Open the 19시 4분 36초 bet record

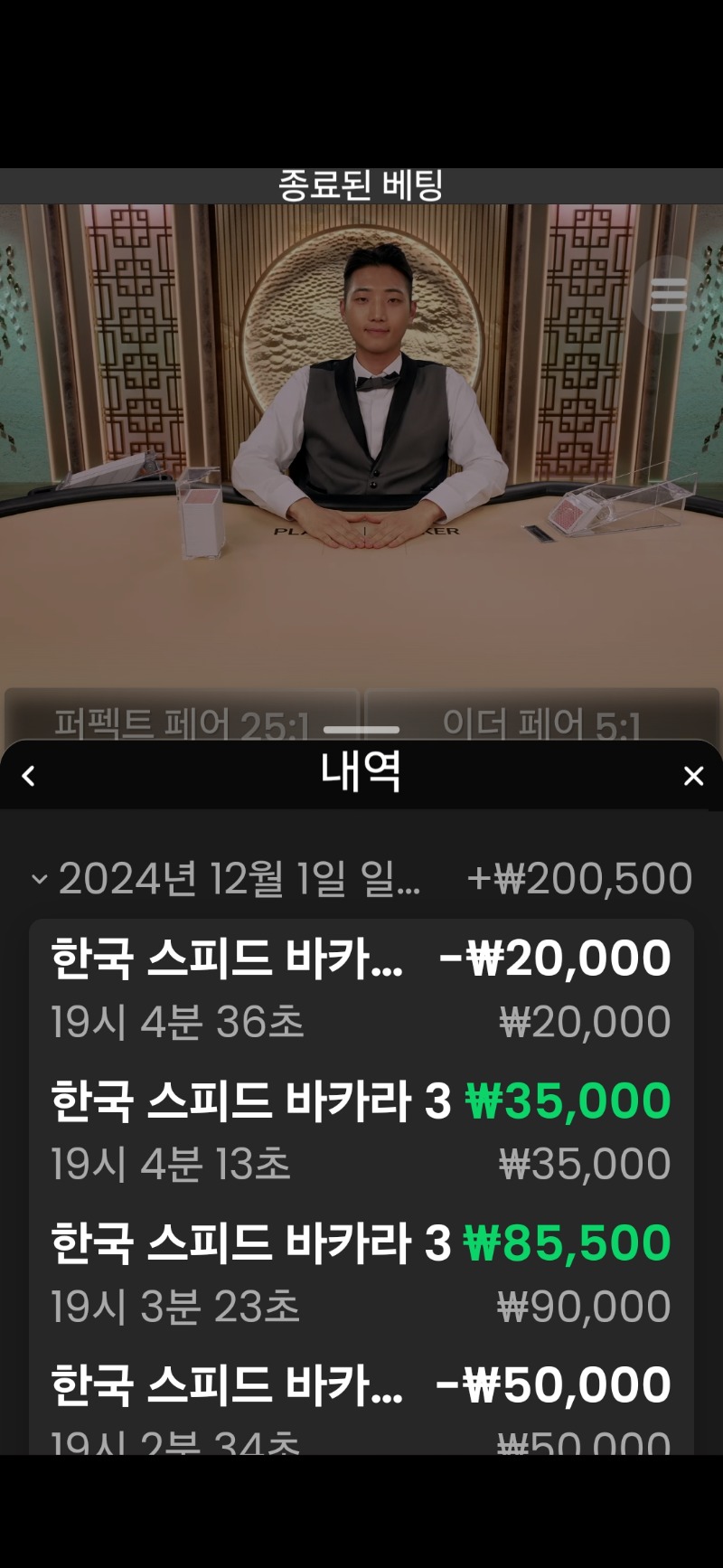[x=361, y=990]
